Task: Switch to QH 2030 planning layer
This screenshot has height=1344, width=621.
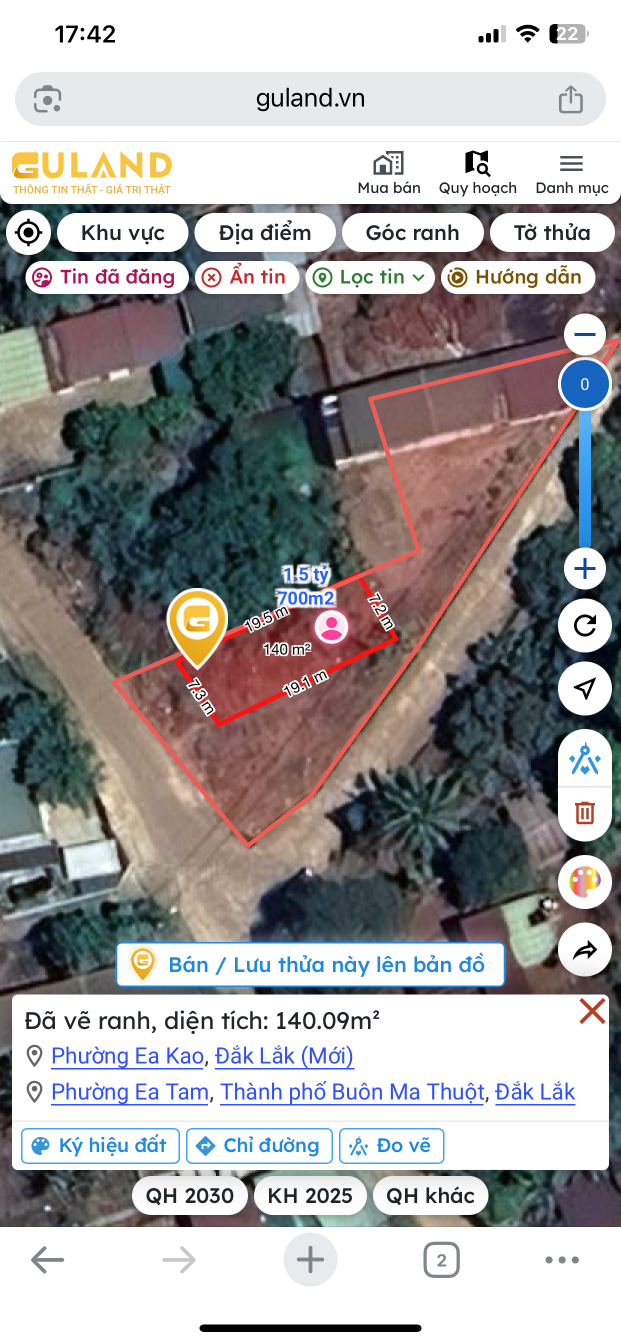Action: [189, 1196]
